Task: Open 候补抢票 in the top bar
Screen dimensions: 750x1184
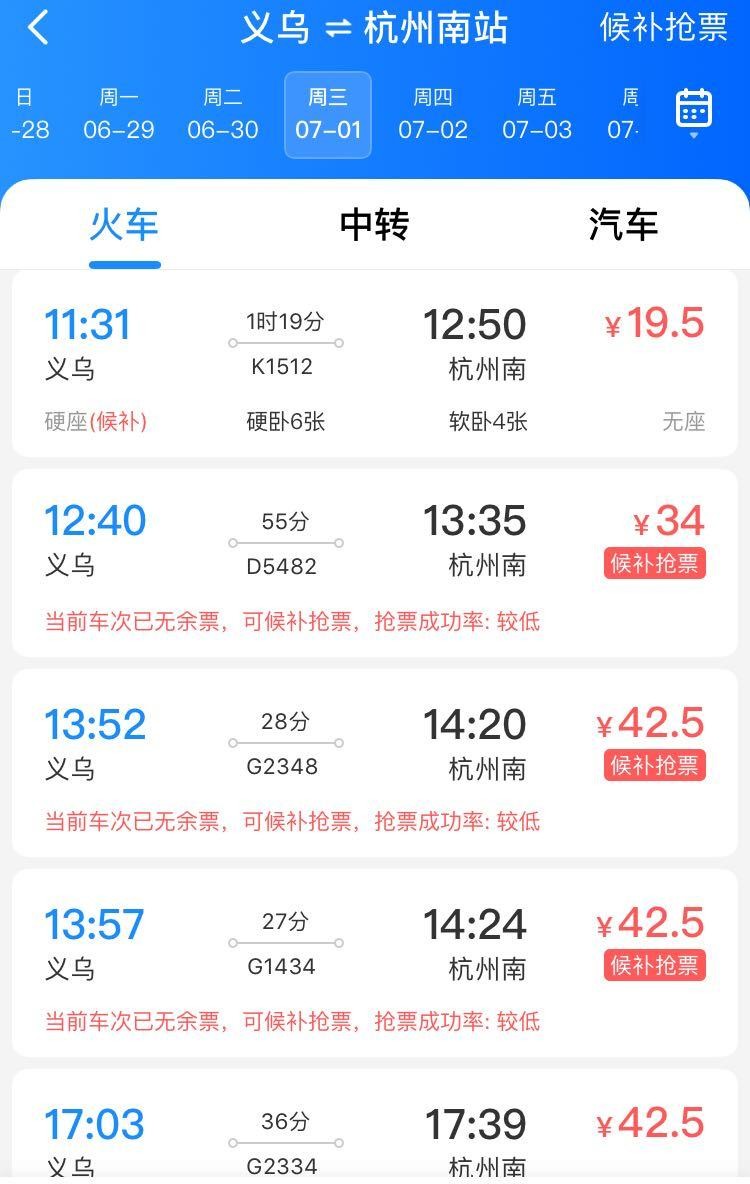Action: pos(663,28)
